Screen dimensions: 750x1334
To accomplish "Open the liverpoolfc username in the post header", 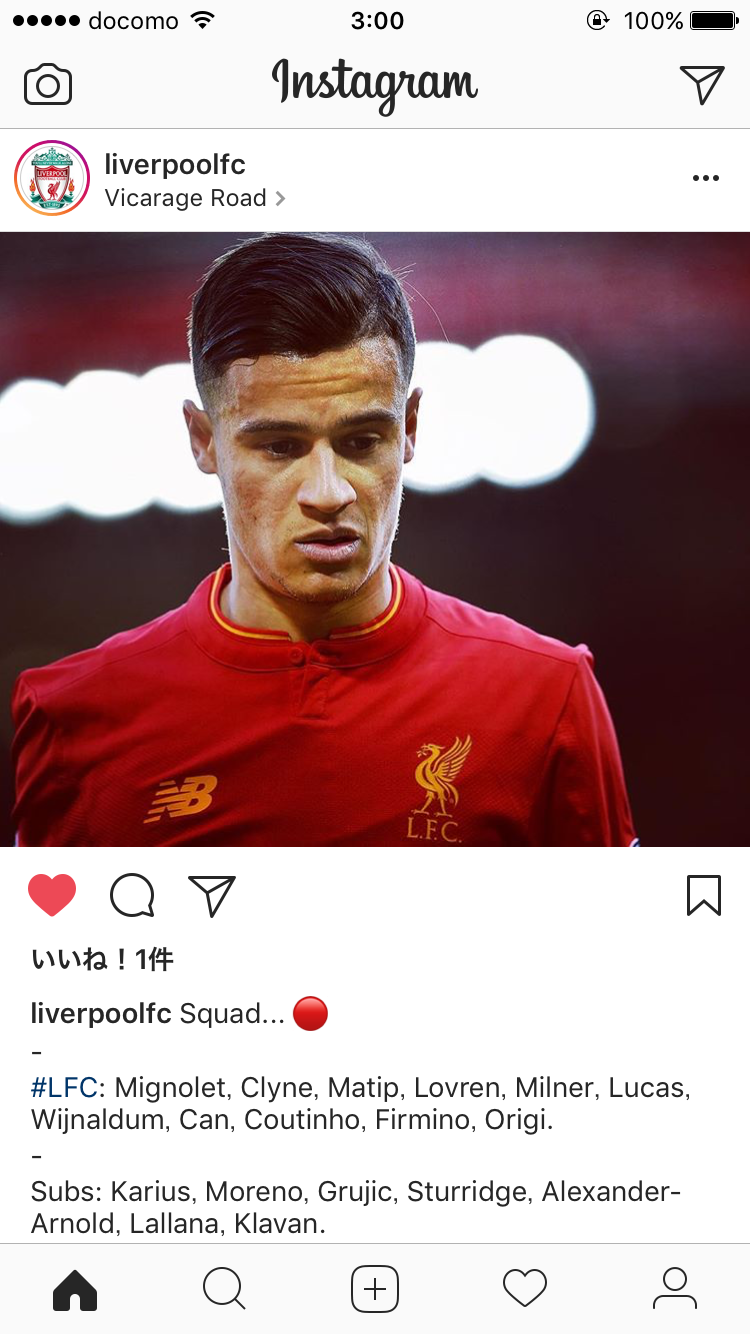I will click(x=175, y=164).
